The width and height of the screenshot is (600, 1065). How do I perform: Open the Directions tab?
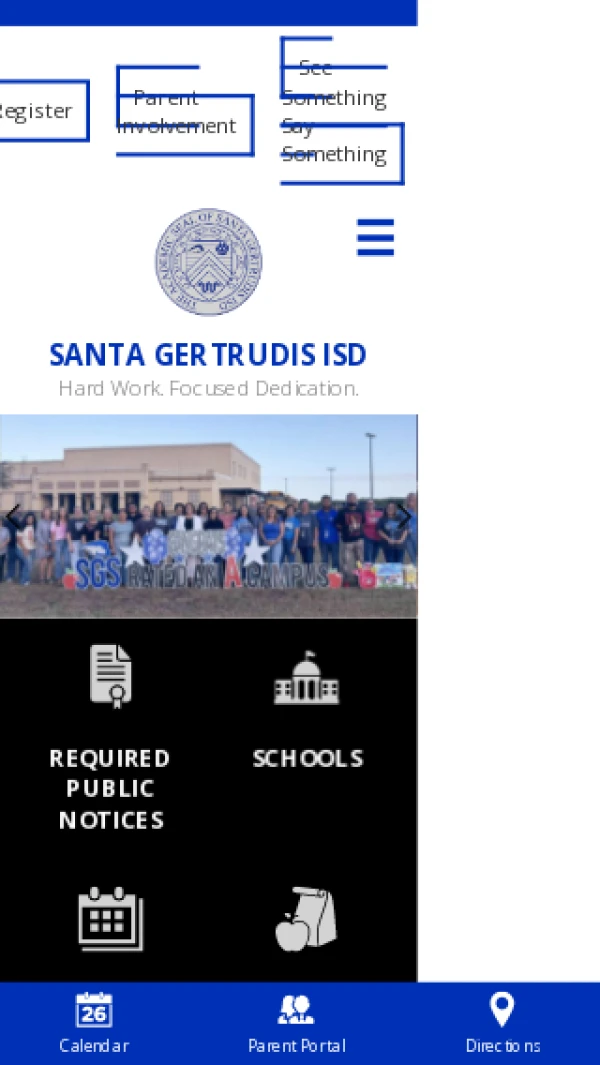[502, 1023]
